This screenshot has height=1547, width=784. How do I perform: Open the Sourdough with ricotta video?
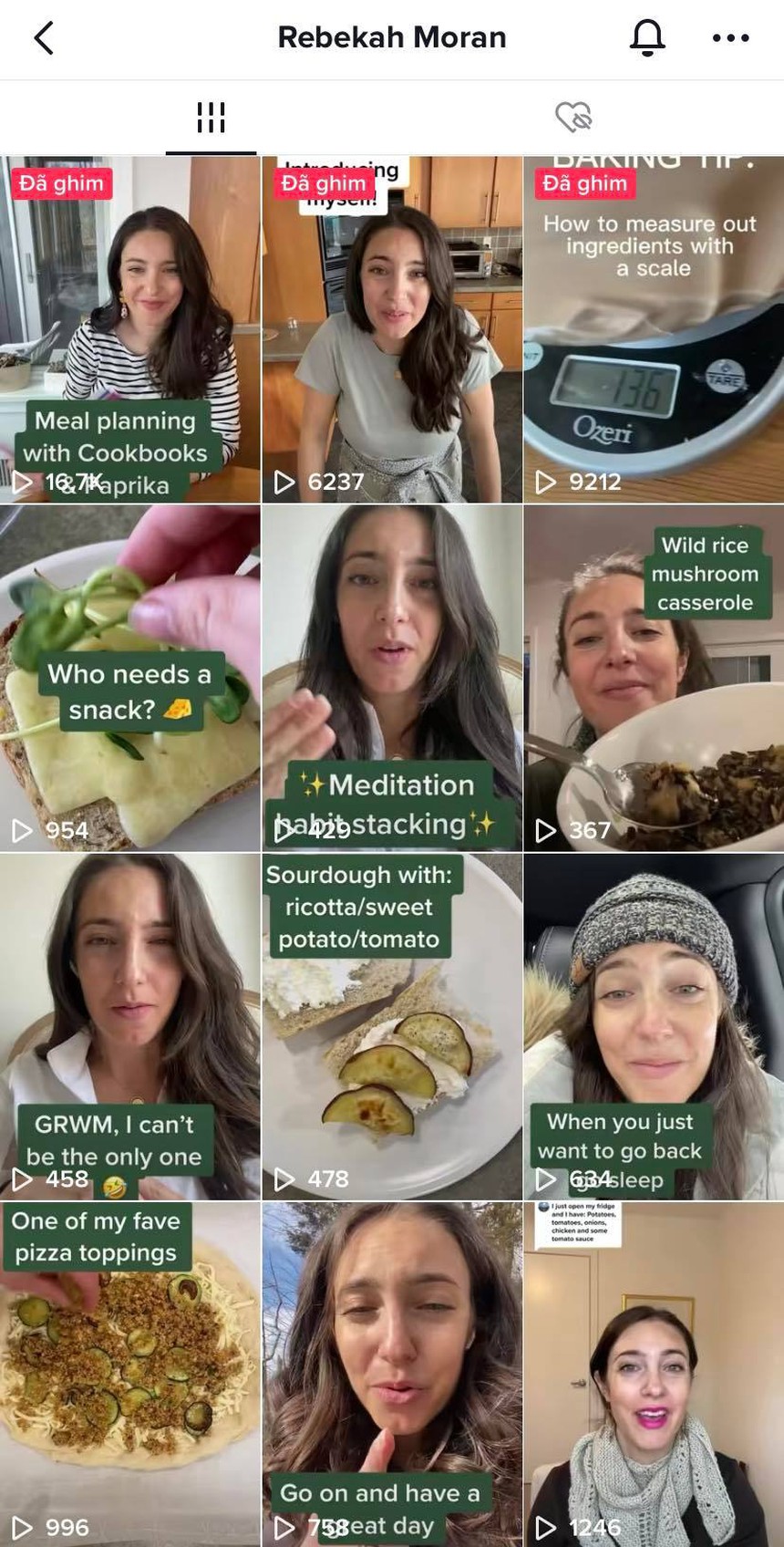[392, 1026]
